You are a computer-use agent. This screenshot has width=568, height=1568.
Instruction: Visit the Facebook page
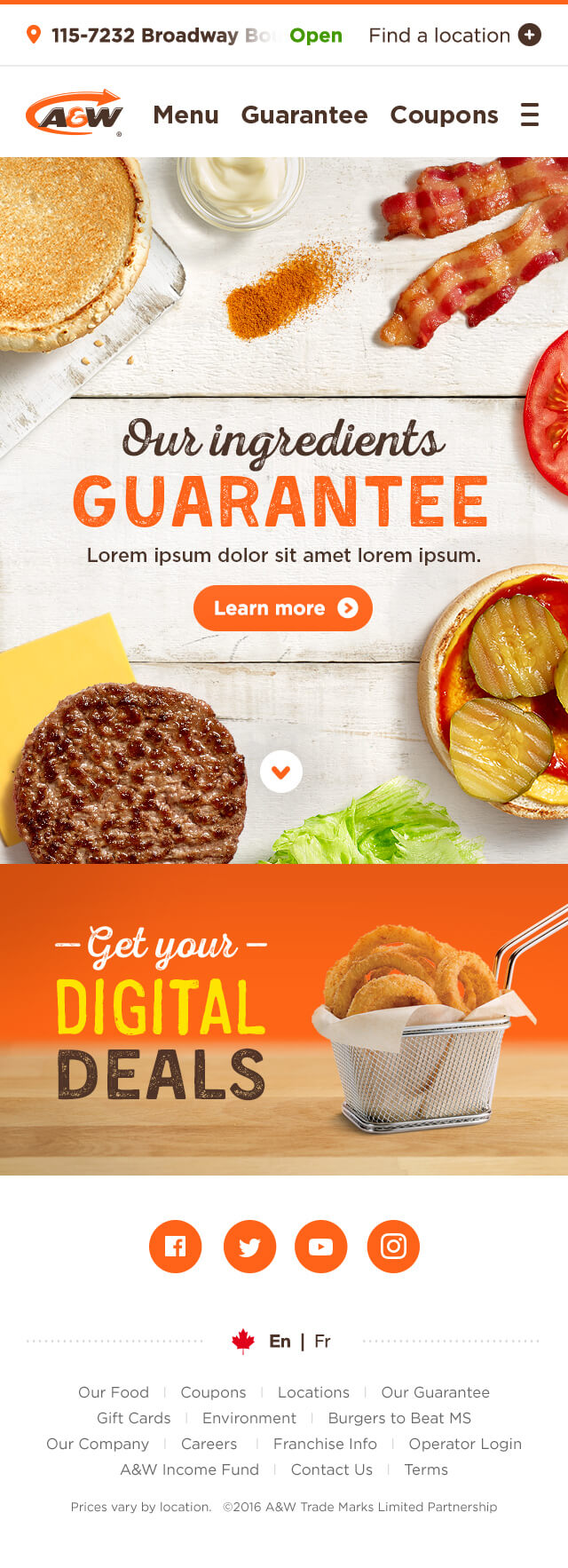(x=176, y=1247)
